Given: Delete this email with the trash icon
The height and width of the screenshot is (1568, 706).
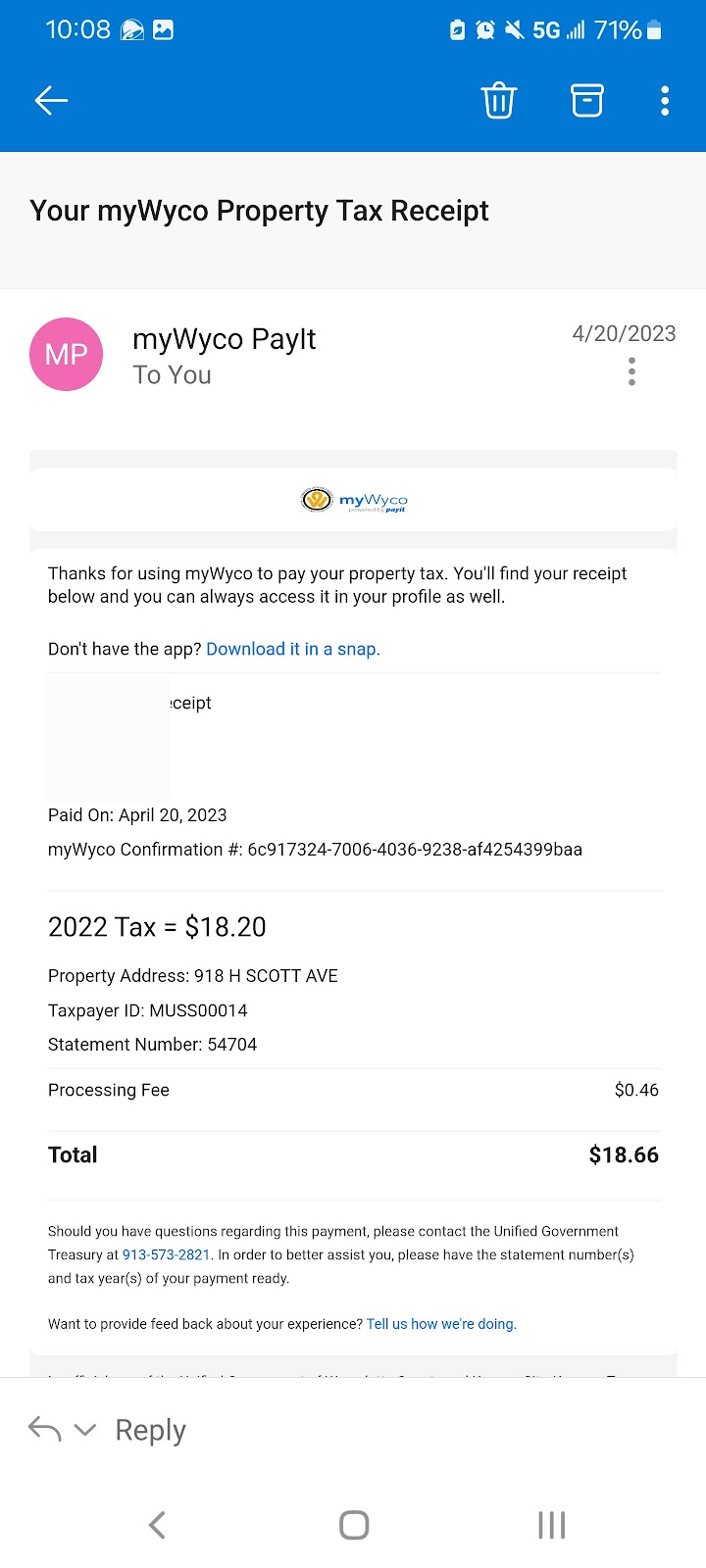Looking at the screenshot, I should coord(498,100).
